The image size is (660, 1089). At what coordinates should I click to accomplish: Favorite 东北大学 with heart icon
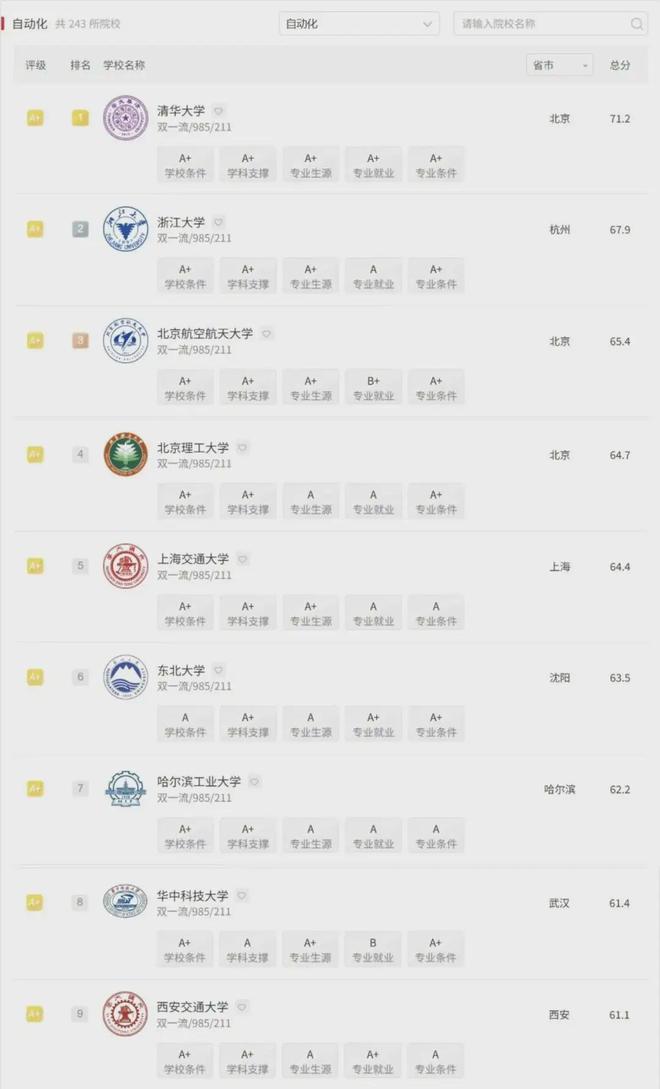click(x=219, y=670)
